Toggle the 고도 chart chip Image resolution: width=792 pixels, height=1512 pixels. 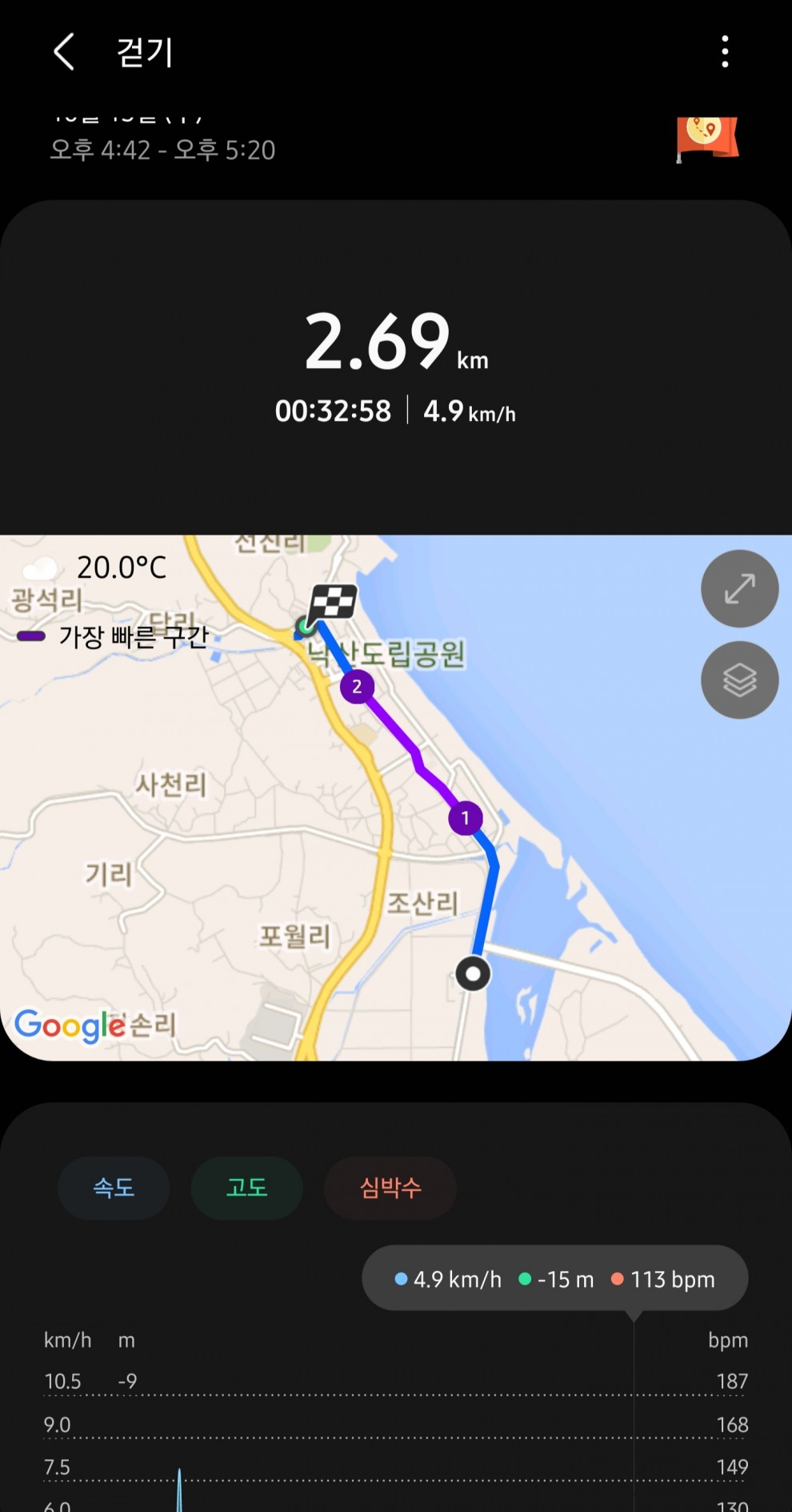[x=246, y=1187]
